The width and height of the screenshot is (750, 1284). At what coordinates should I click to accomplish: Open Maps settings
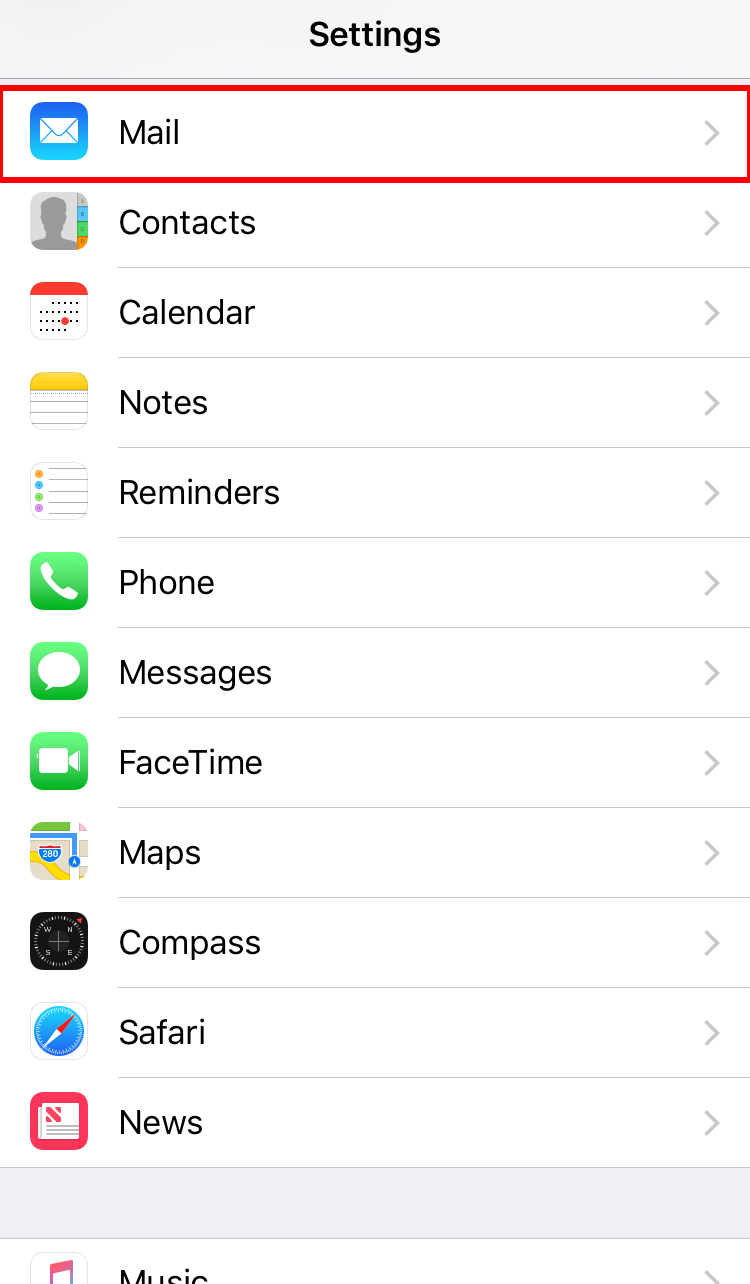tap(375, 852)
